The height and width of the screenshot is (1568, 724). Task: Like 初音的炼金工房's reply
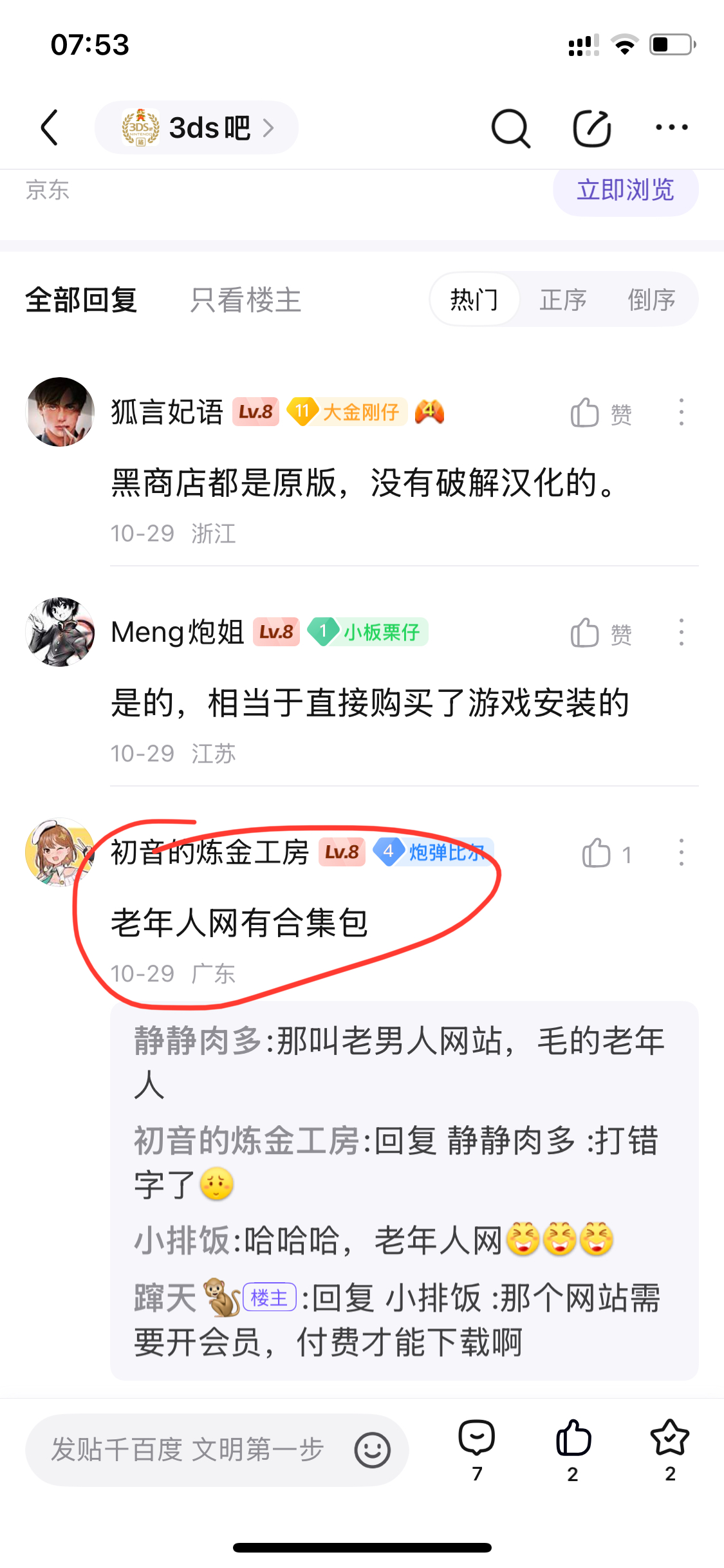(605, 854)
